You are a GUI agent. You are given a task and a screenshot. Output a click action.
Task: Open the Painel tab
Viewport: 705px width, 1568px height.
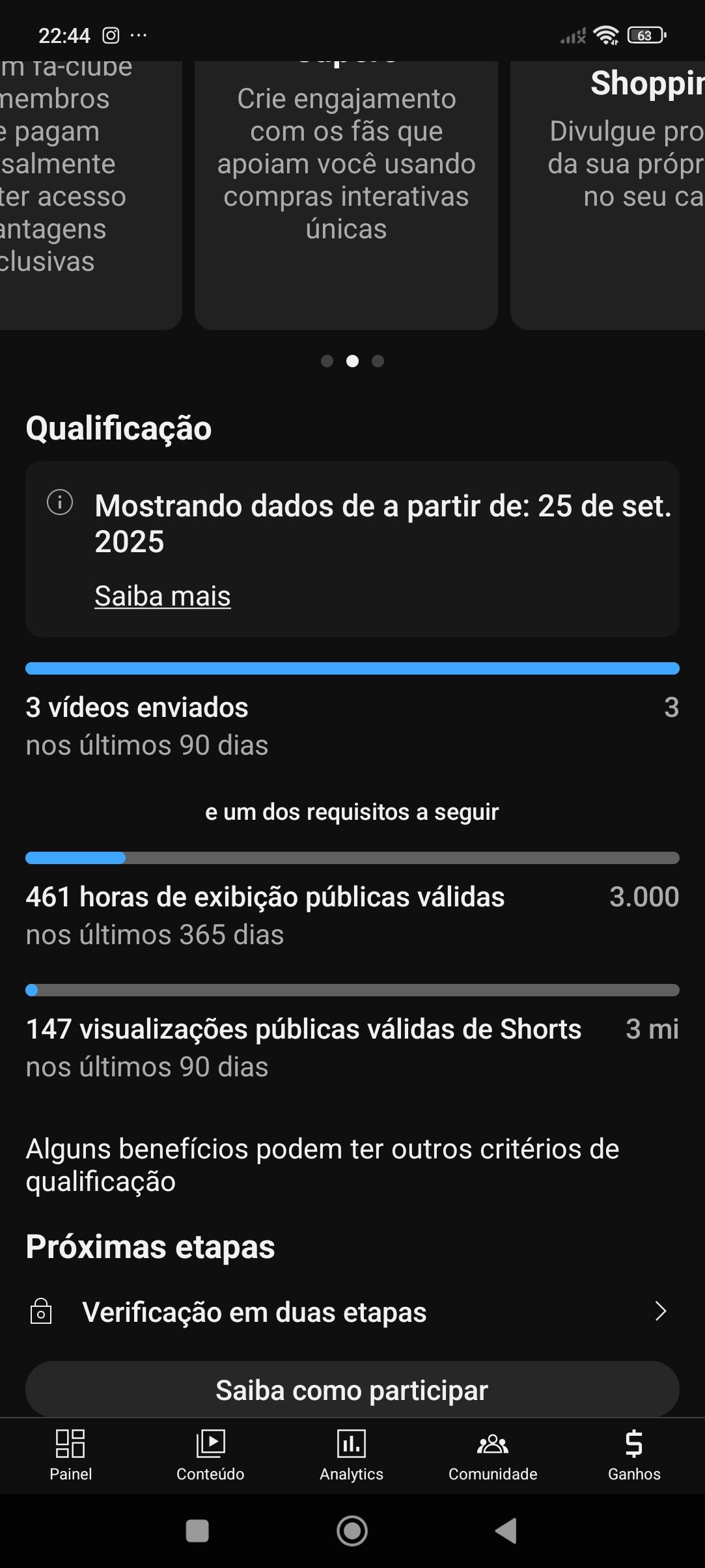click(70, 1455)
